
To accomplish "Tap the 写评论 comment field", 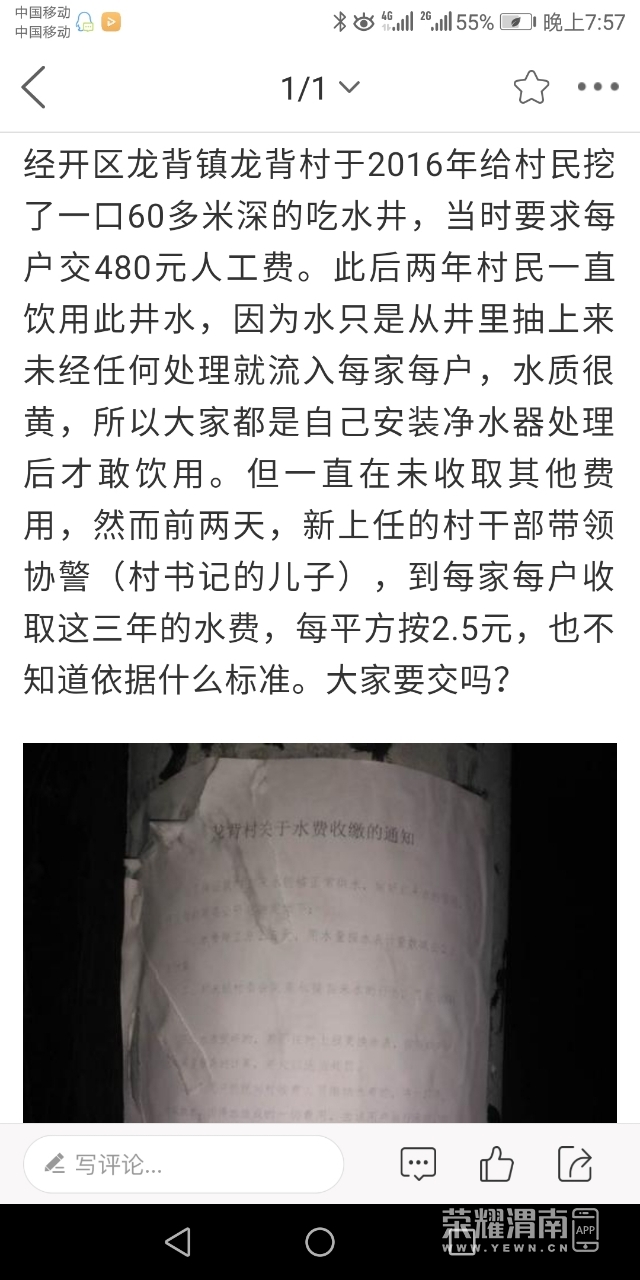I will (184, 1164).
